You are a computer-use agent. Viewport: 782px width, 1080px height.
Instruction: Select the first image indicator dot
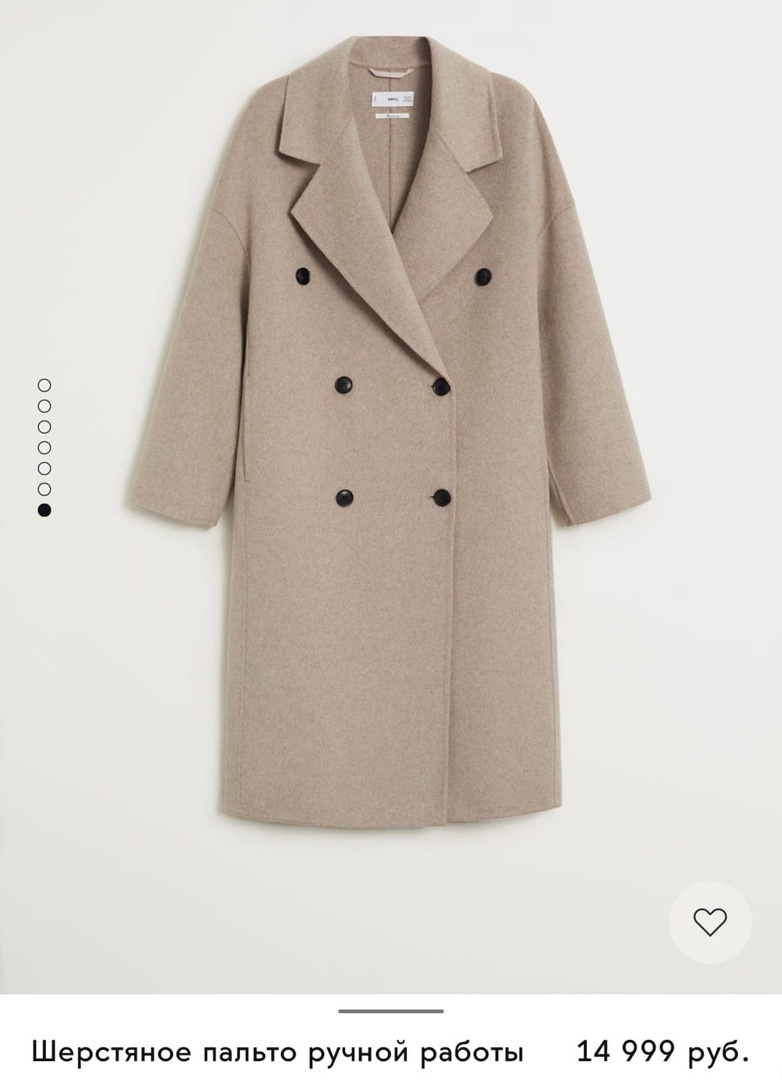45,385
